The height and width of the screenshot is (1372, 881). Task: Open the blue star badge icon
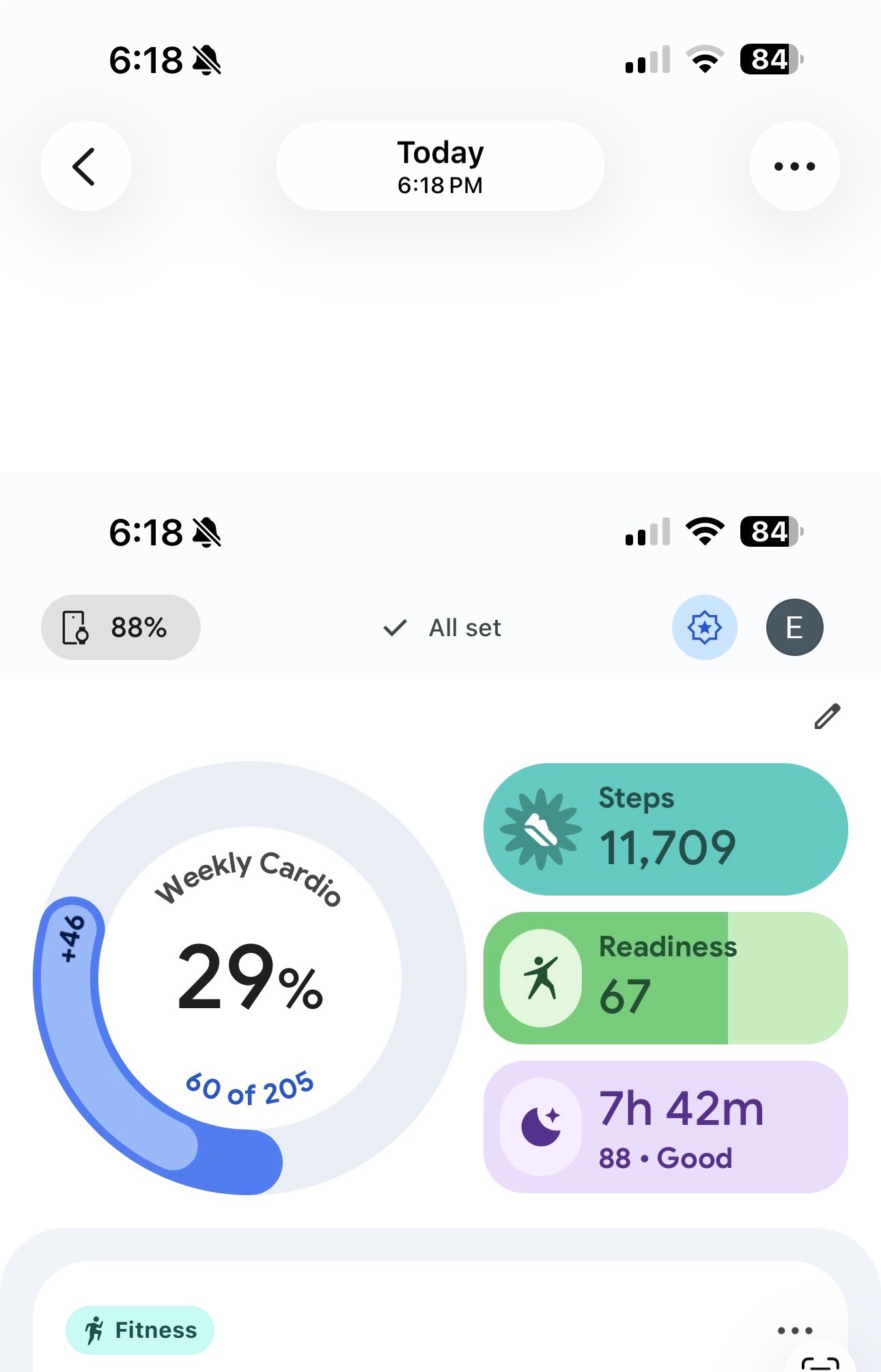[704, 627]
